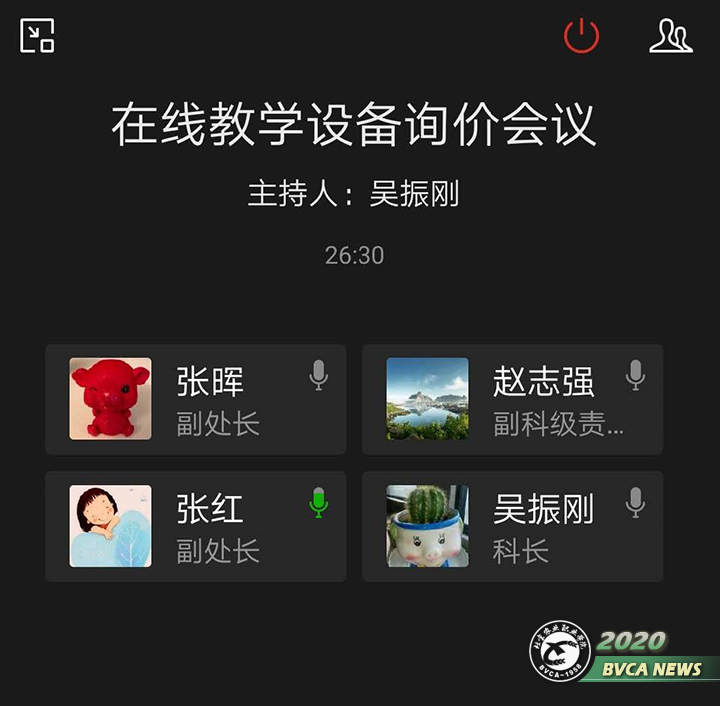Tap 张红's participant card

pyautogui.click(x=195, y=526)
